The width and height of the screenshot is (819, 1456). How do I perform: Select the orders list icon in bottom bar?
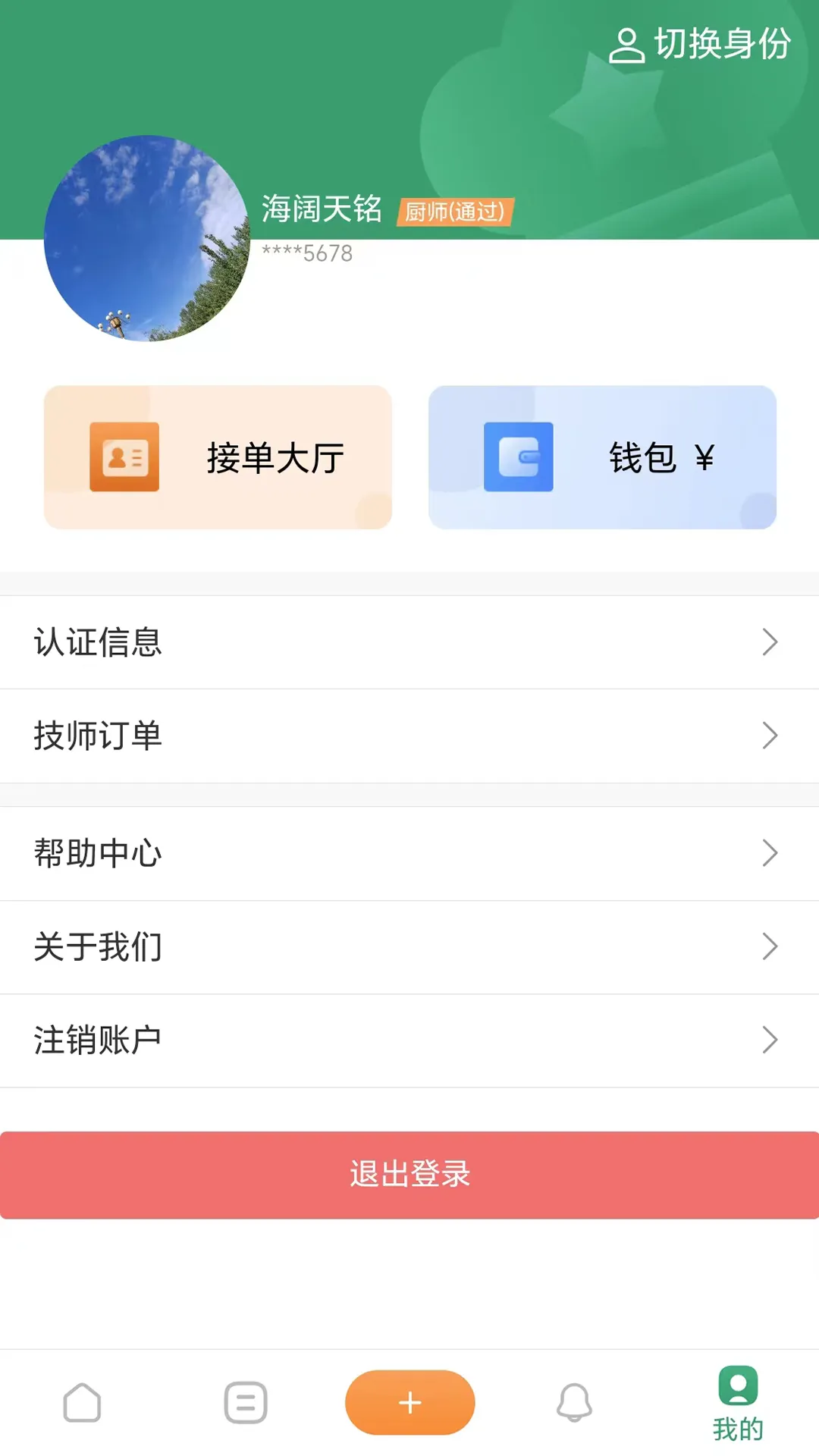point(246,1403)
